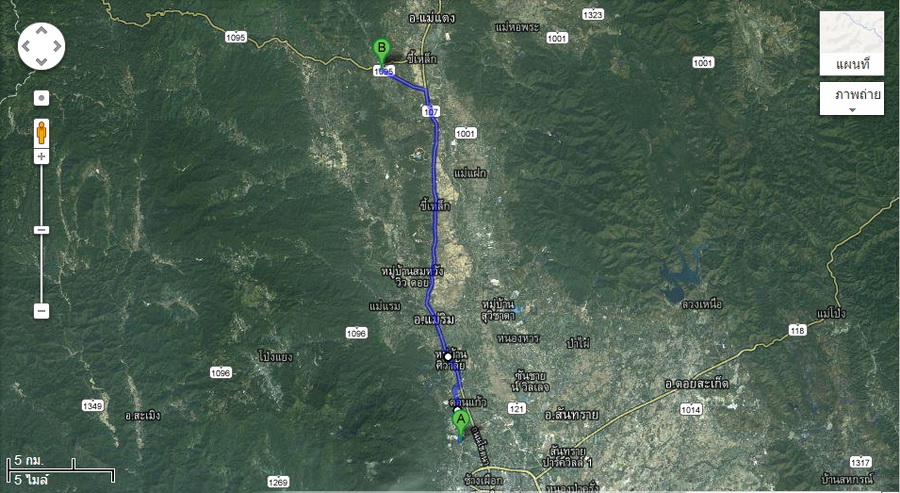Tap the zoom slider handle
Viewport: 900px width, 493px height.
(x=41, y=230)
